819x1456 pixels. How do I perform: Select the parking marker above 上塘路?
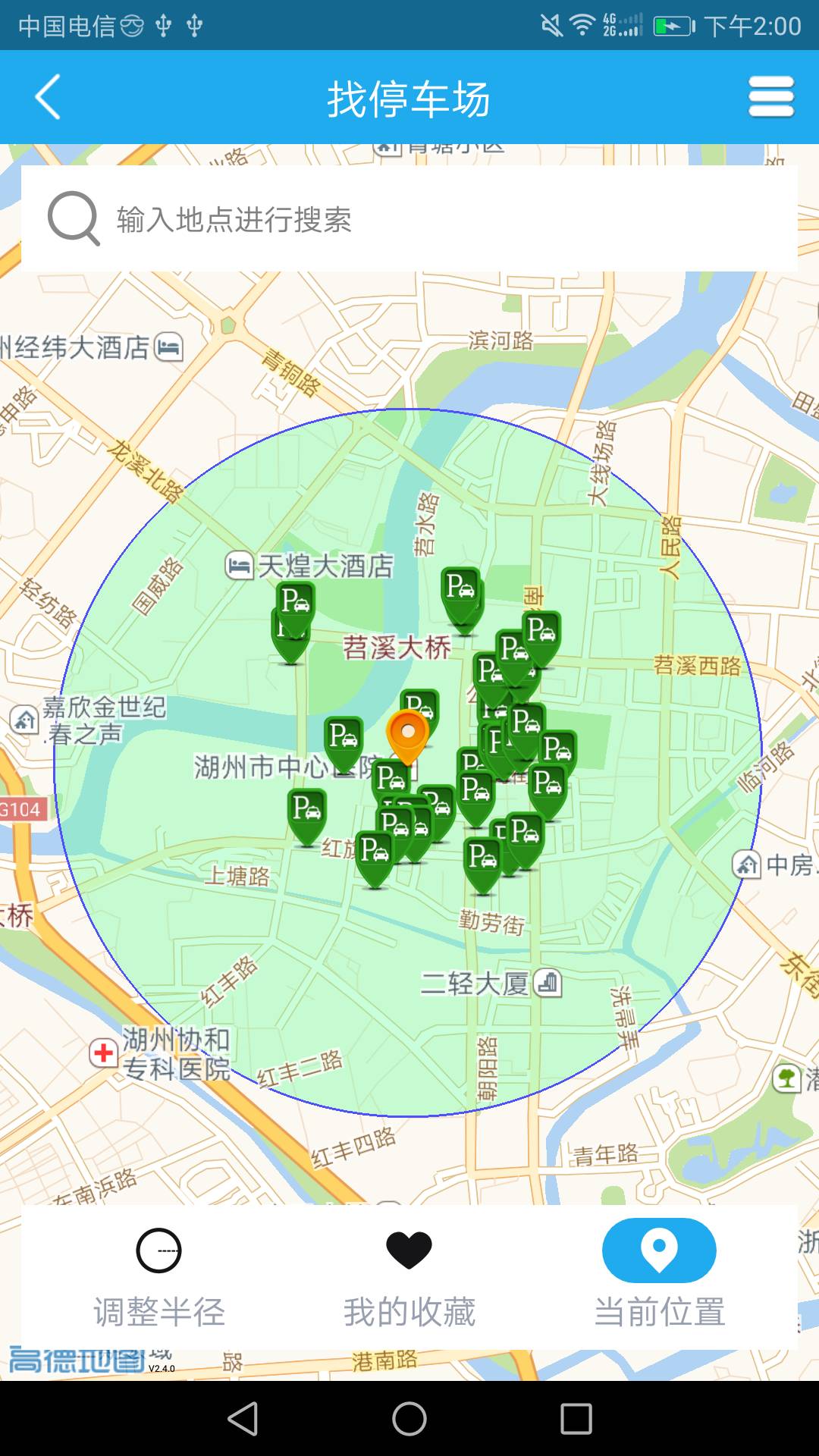pyautogui.click(x=307, y=811)
